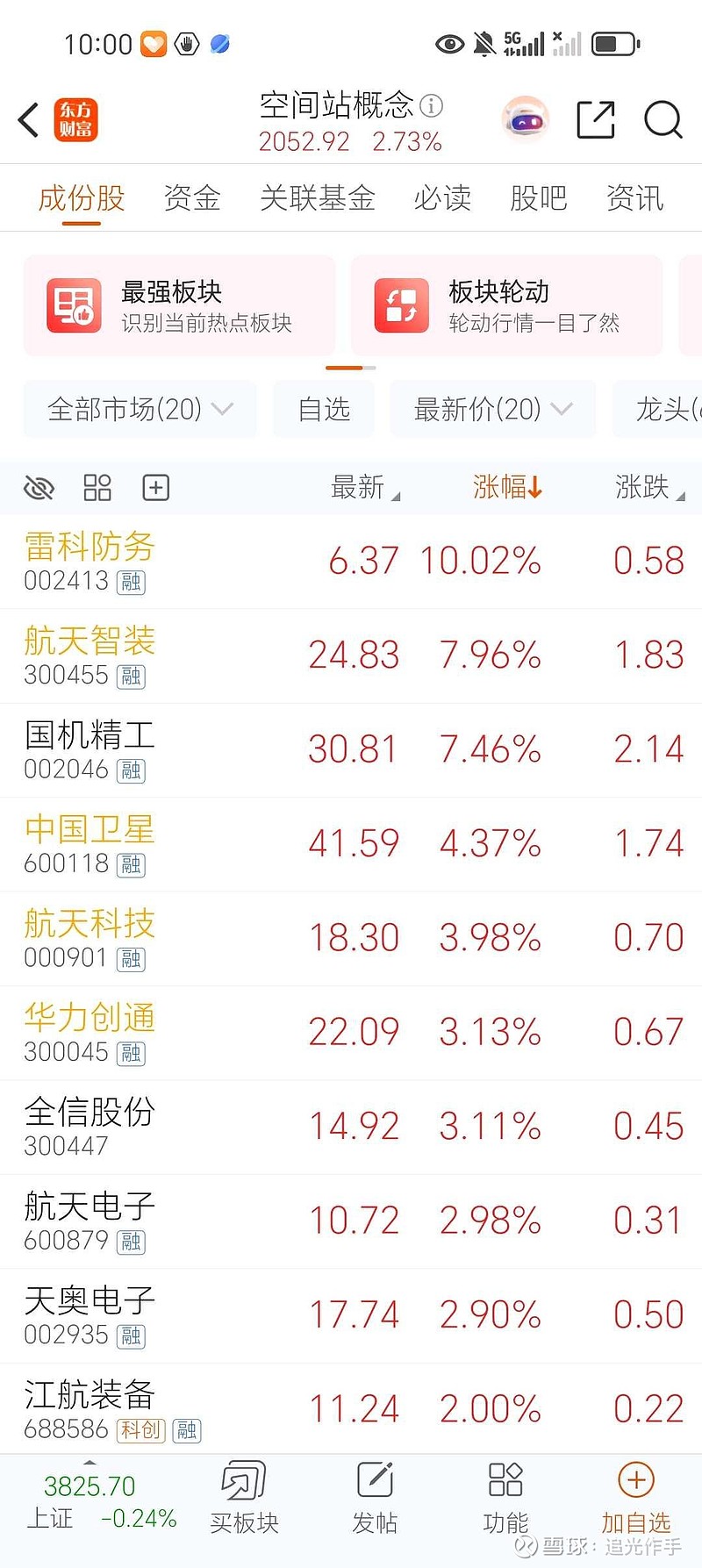The image size is (702, 1568).
Task: Open the 最强板块 card
Action: coord(179,305)
